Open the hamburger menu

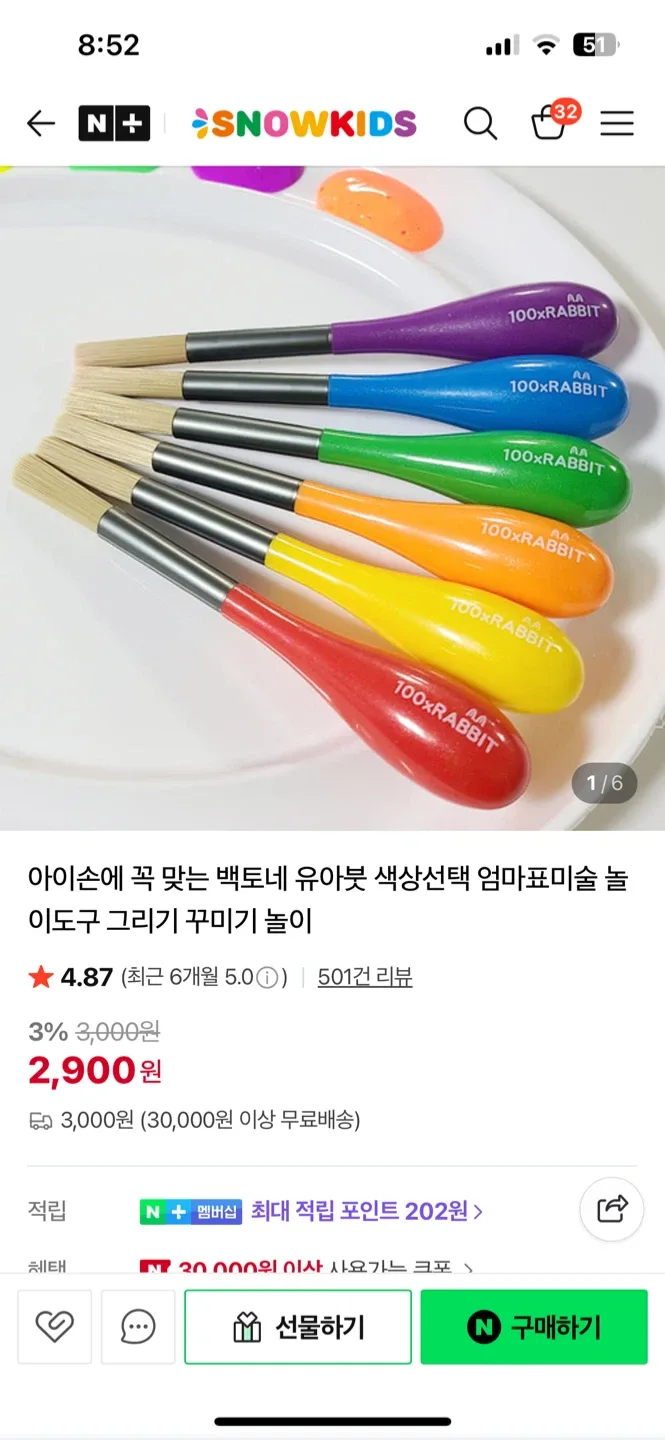[x=617, y=124]
